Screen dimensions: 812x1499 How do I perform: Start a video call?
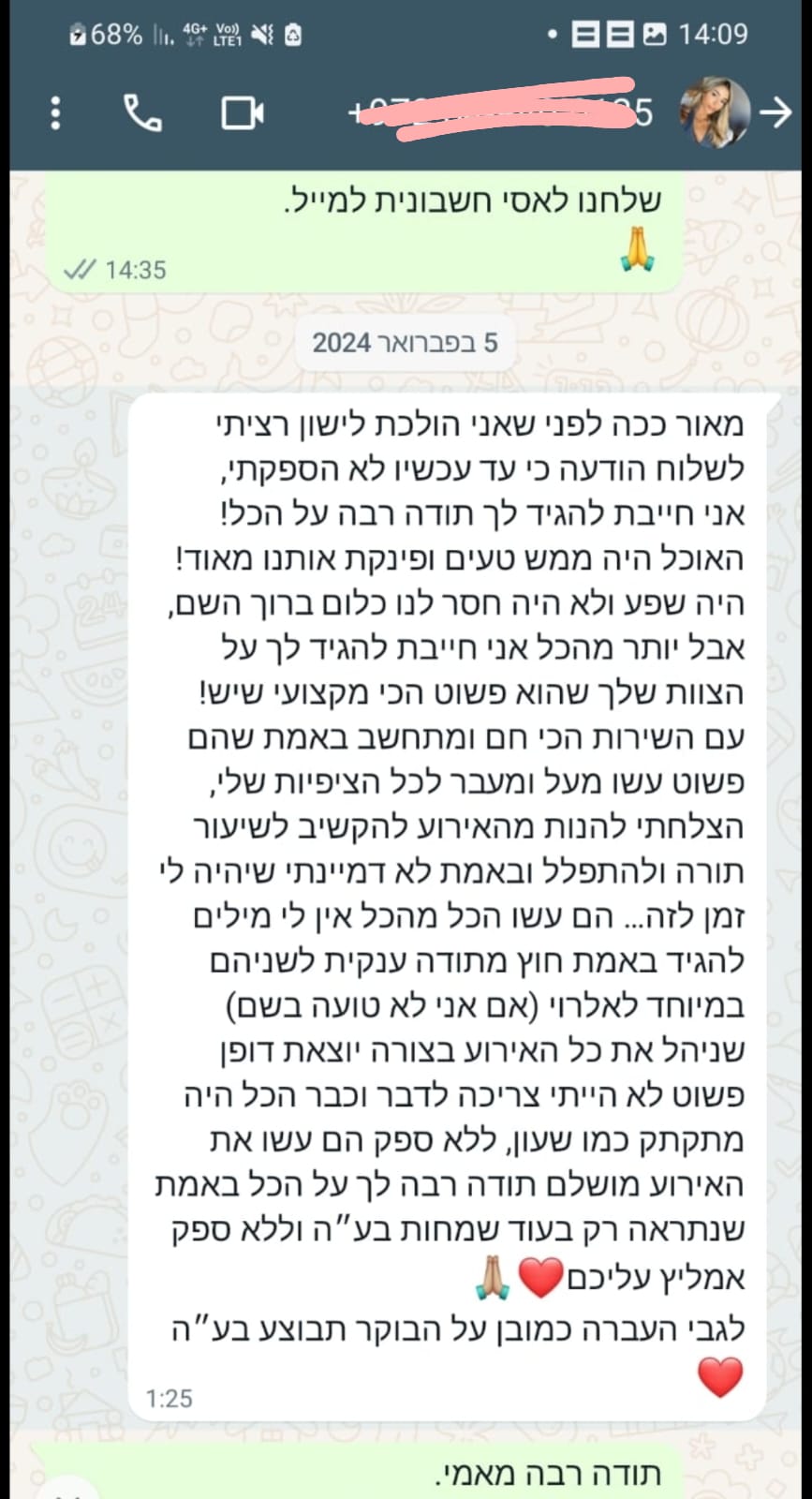click(242, 113)
